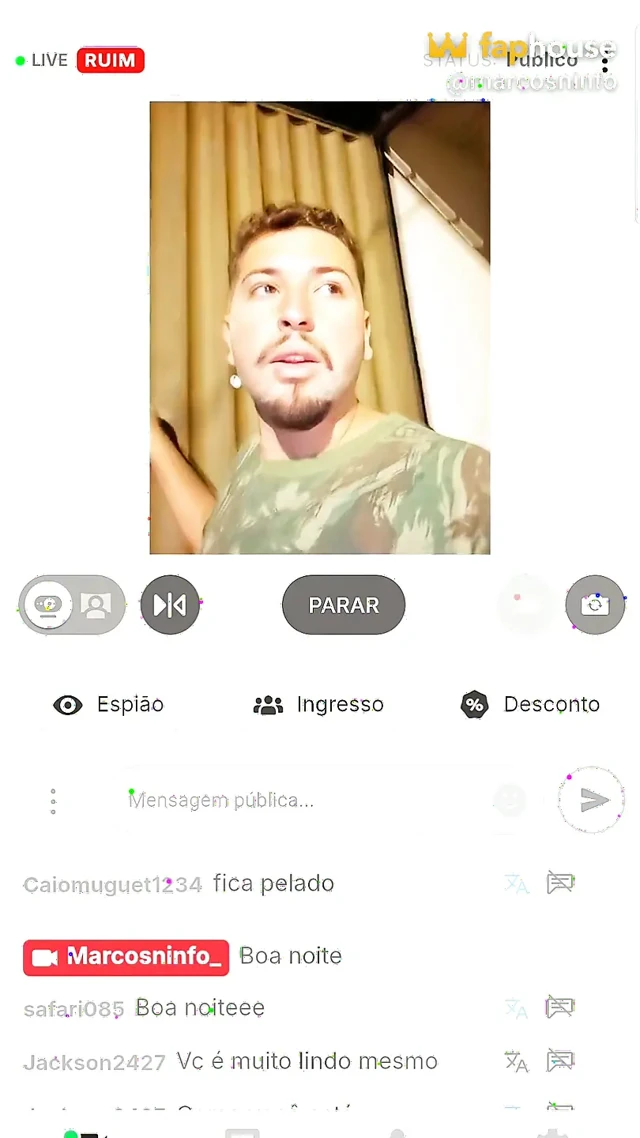Toggle the camera view mode switch

point(72,605)
